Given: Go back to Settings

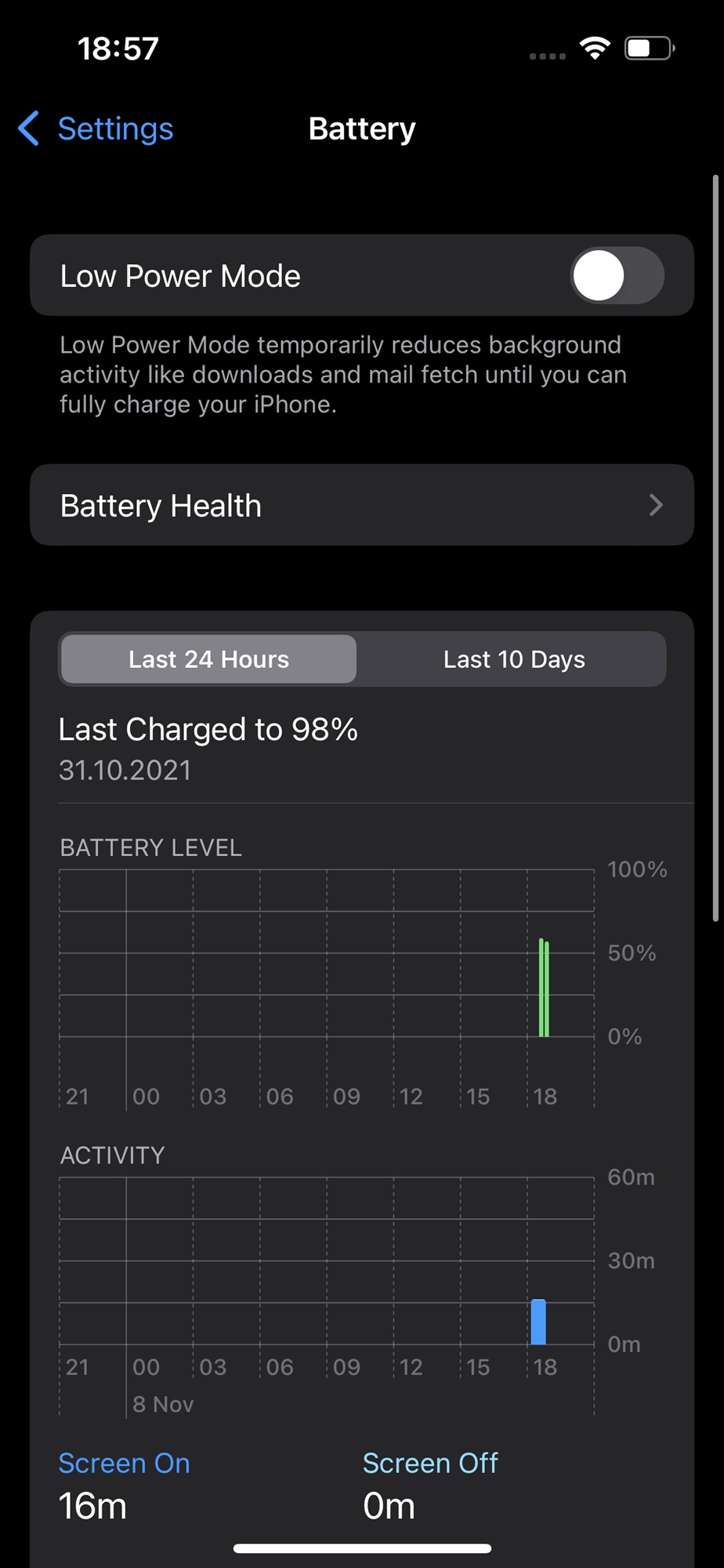Looking at the screenshot, I should click(96, 129).
